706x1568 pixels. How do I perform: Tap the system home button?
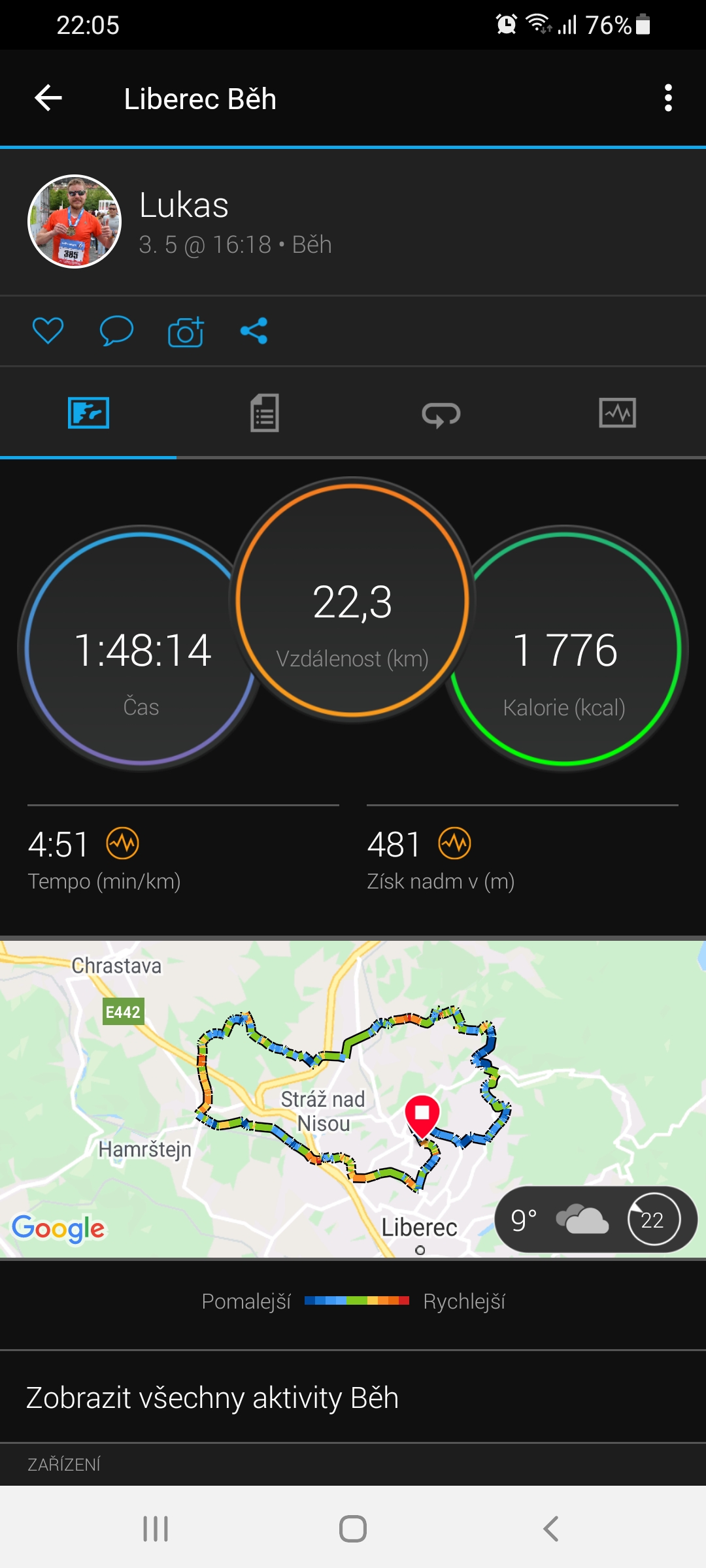(x=353, y=1529)
